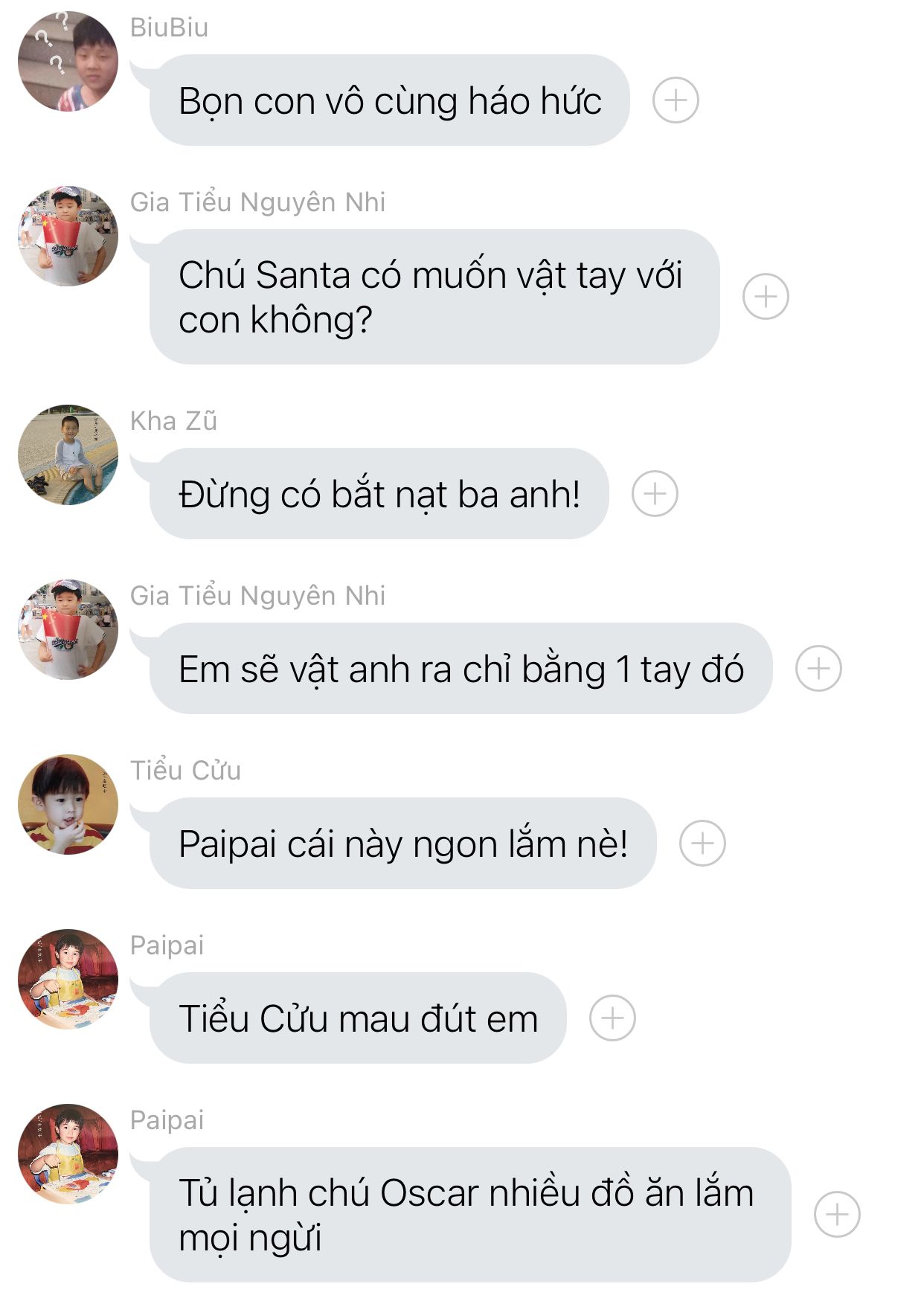This screenshot has height=1301, width=924.
Task: Tap plus icon beside "Tủ lạnh chú Oscar" message
Action: pyautogui.click(x=836, y=1214)
